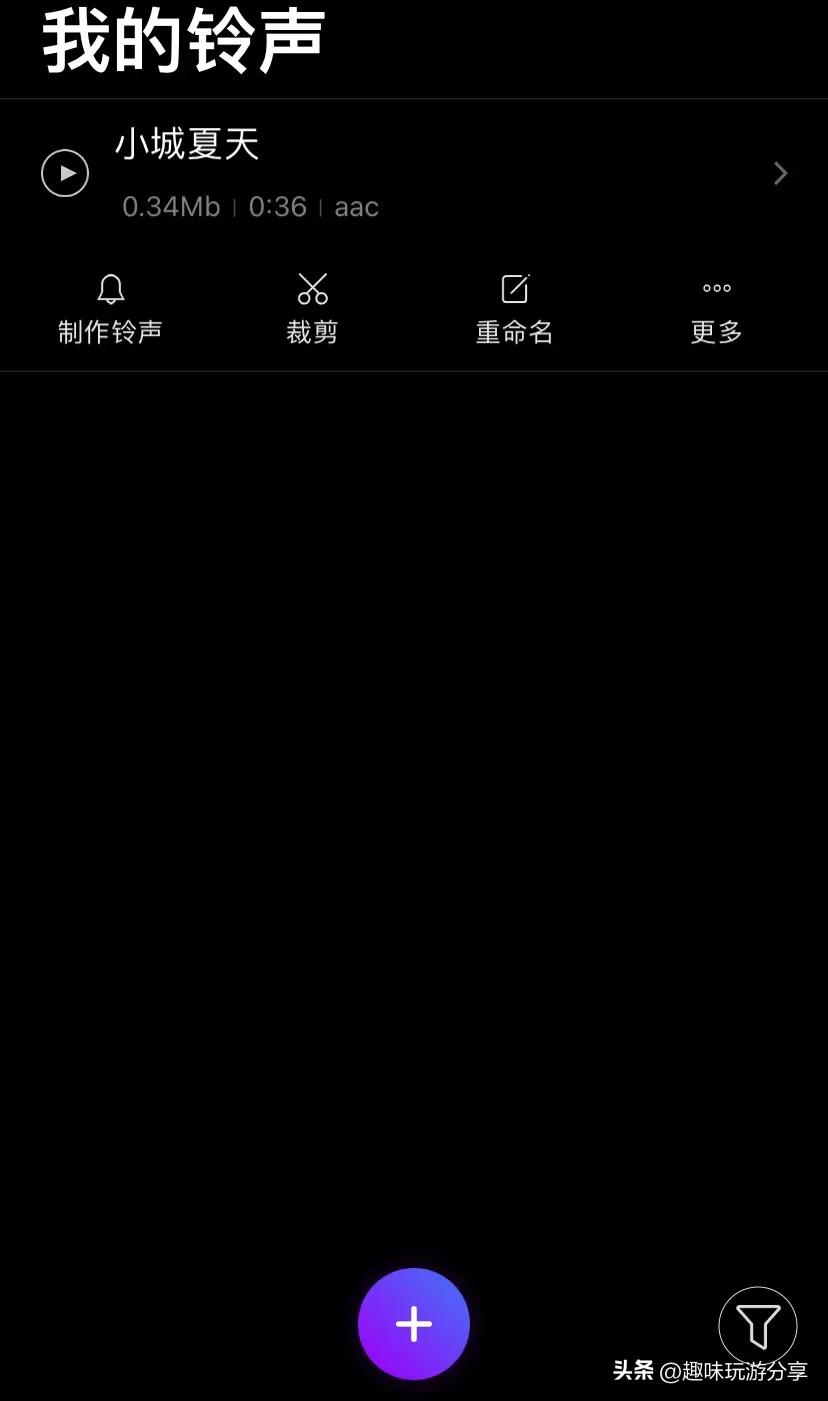
Task: Create a ringtone using the bell icon
Action: pos(109,289)
